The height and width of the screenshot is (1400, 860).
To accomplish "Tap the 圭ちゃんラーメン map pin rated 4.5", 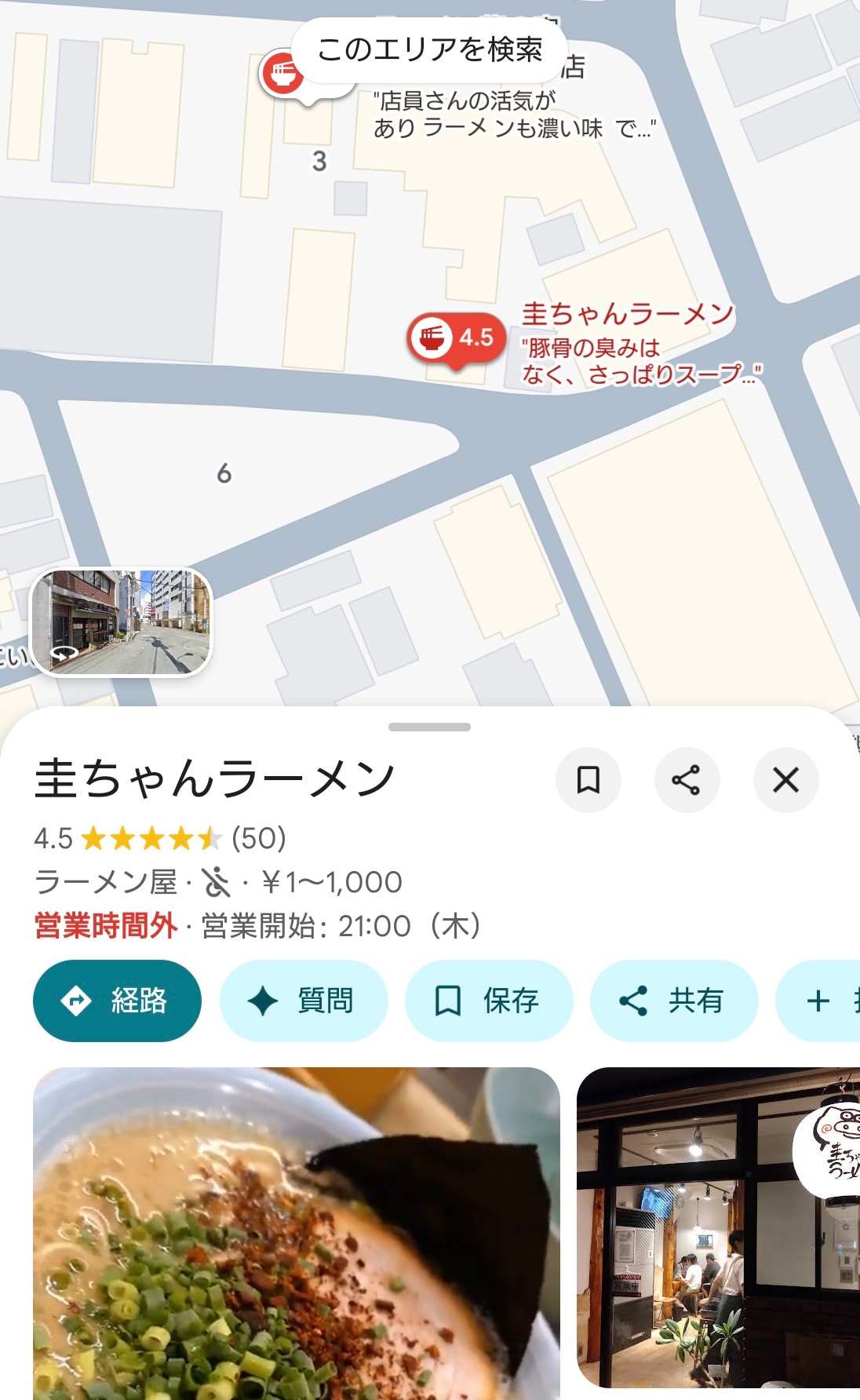I will pyautogui.click(x=455, y=339).
